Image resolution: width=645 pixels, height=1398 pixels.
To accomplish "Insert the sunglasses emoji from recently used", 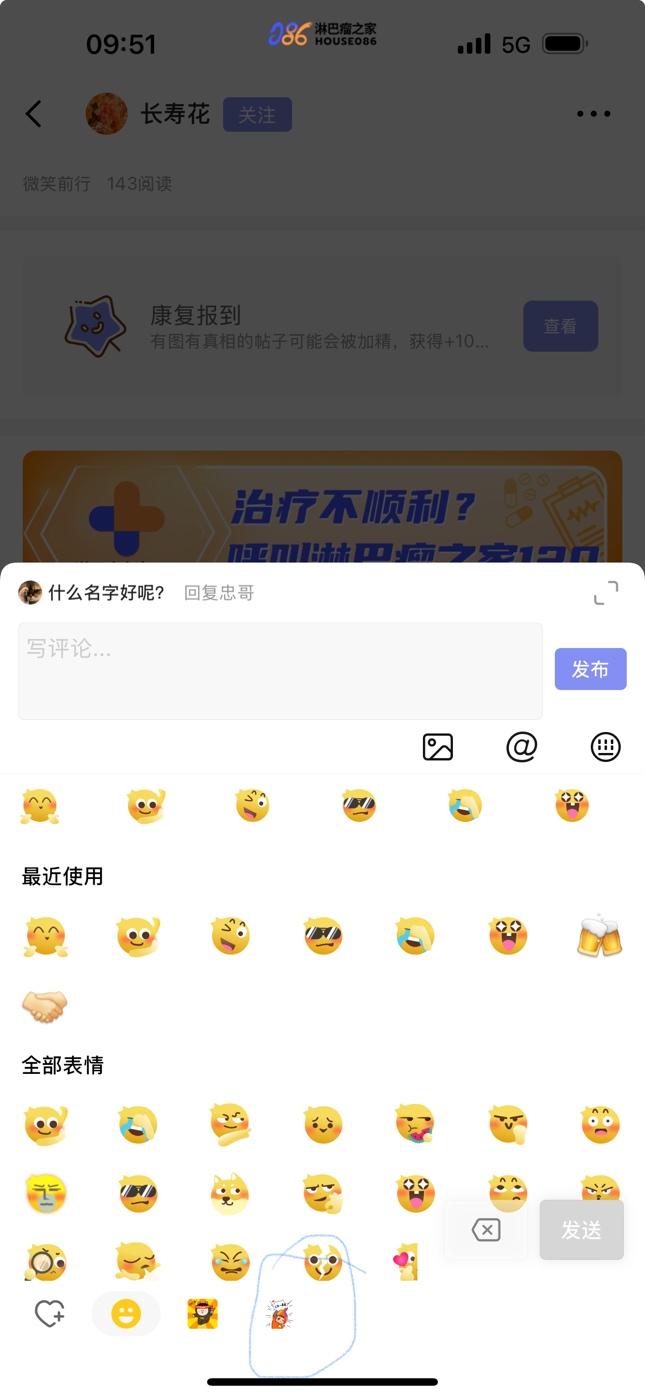I will point(323,937).
